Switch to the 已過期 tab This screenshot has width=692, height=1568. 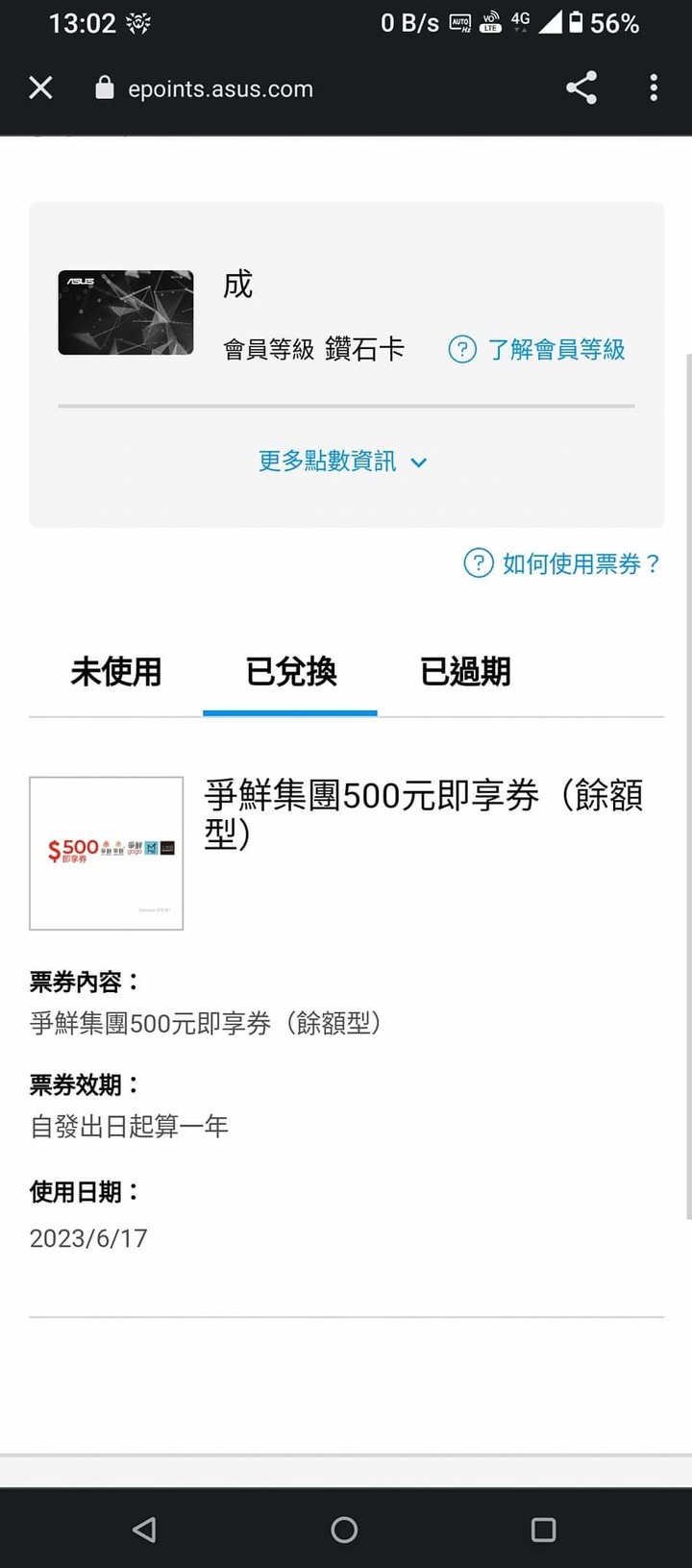[x=465, y=671]
